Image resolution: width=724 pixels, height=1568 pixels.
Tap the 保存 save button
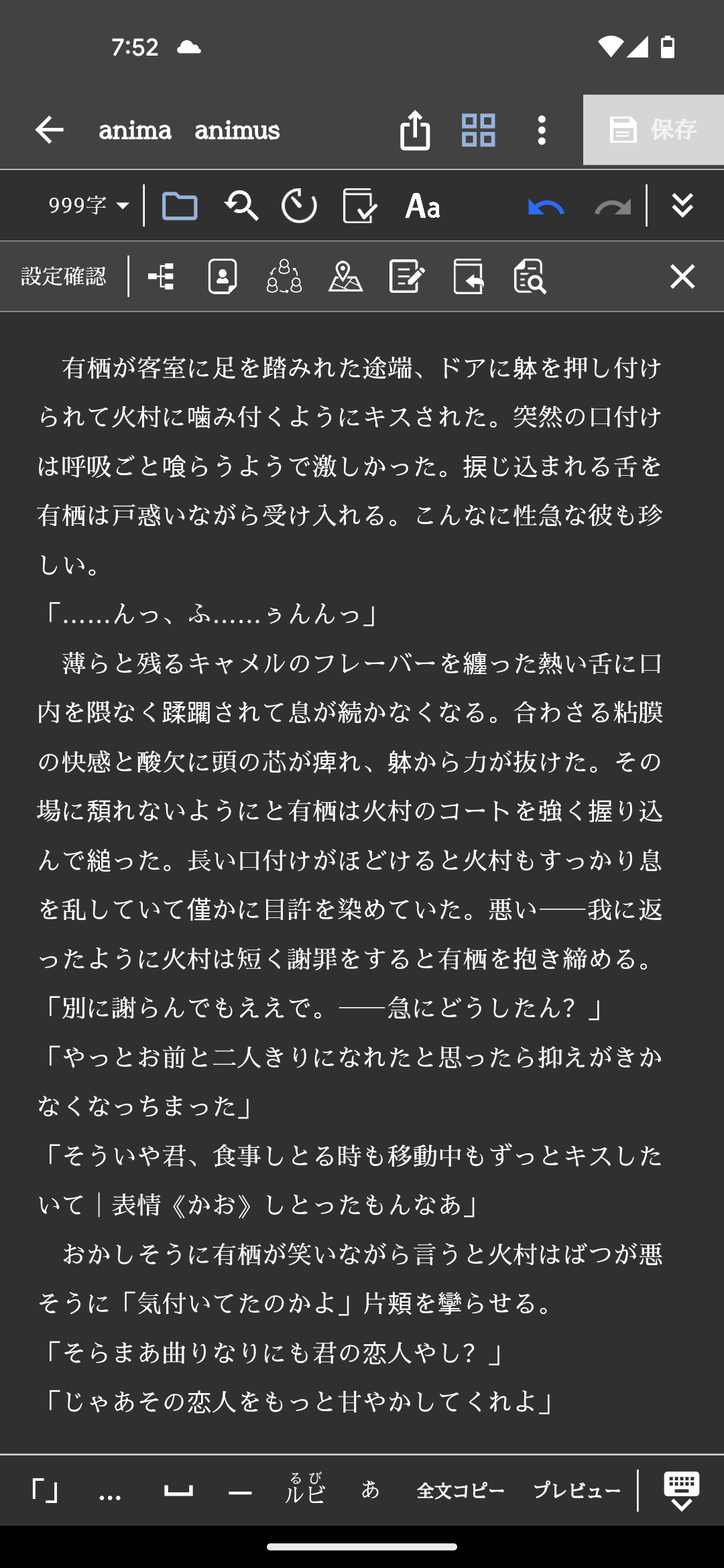click(654, 130)
